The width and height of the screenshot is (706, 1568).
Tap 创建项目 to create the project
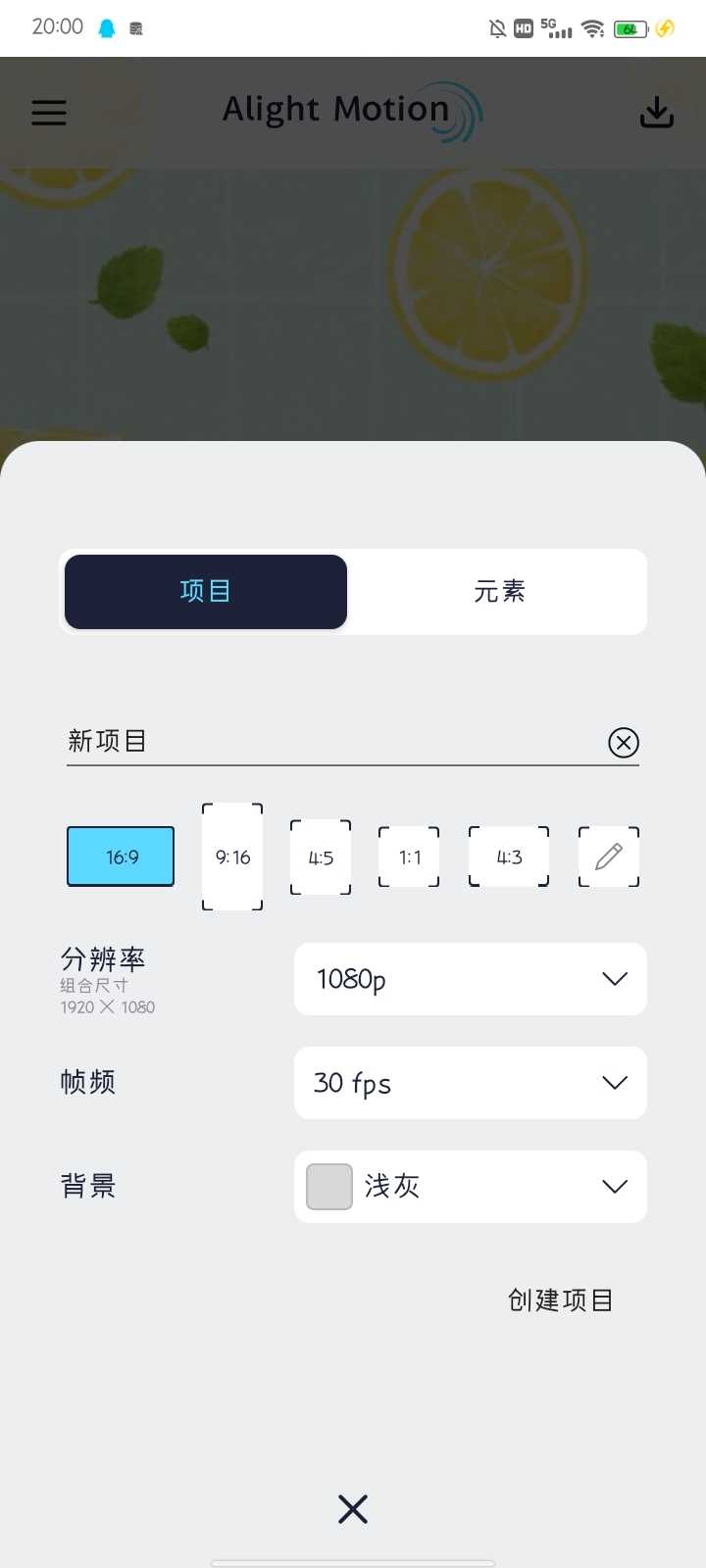[560, 1300]
